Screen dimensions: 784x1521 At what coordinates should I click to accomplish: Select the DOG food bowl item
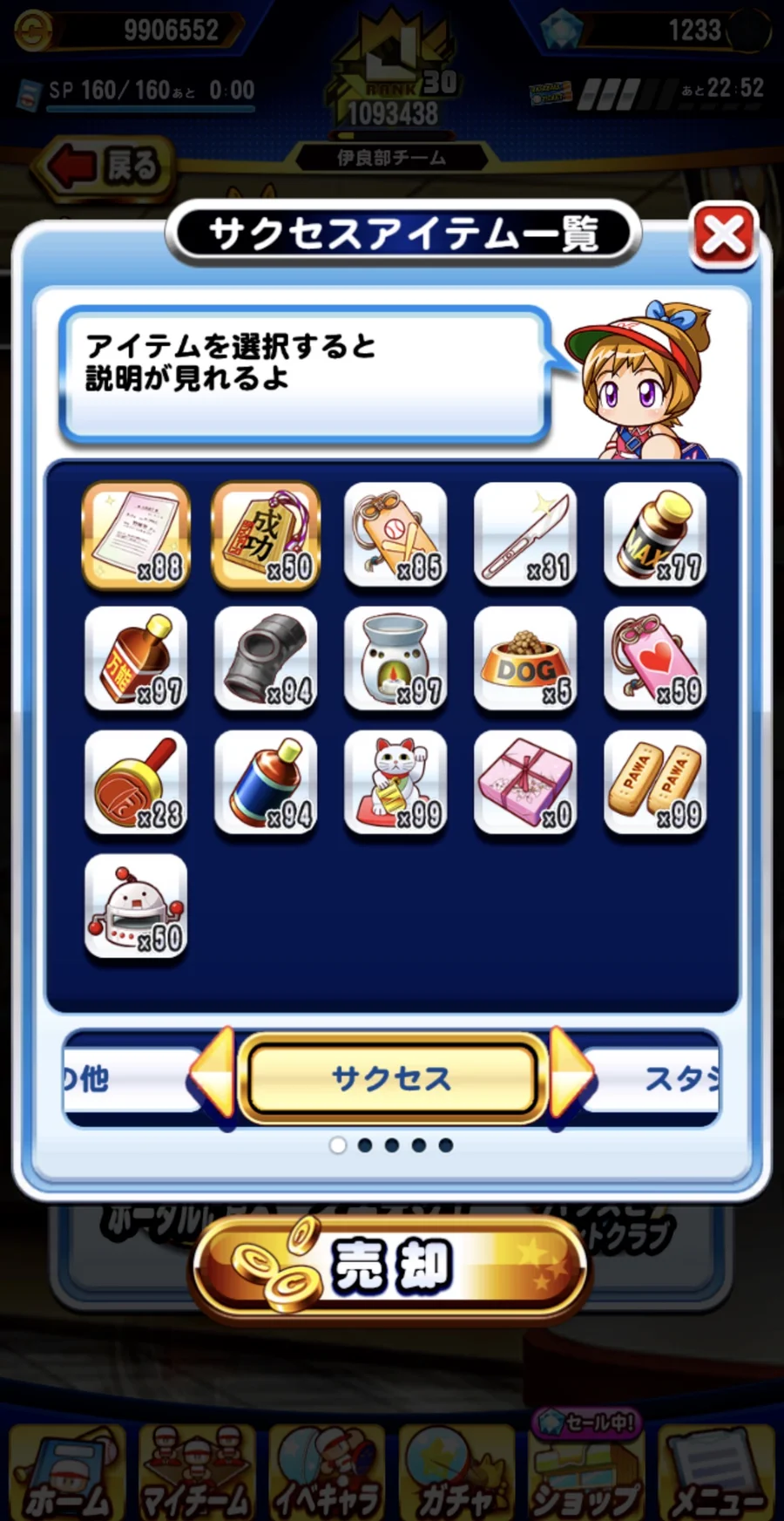tap(525, 659)
